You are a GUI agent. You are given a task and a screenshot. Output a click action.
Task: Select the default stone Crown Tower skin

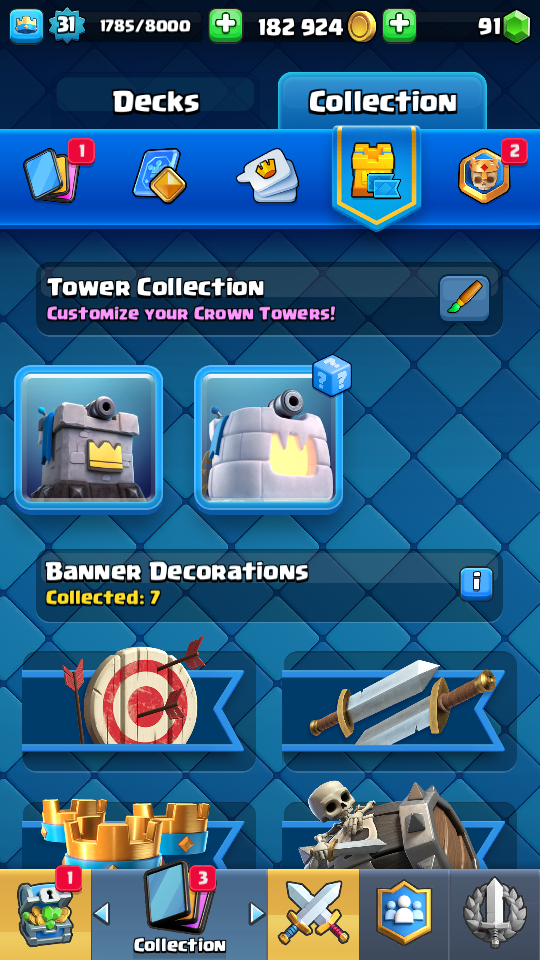click(89, 438)
